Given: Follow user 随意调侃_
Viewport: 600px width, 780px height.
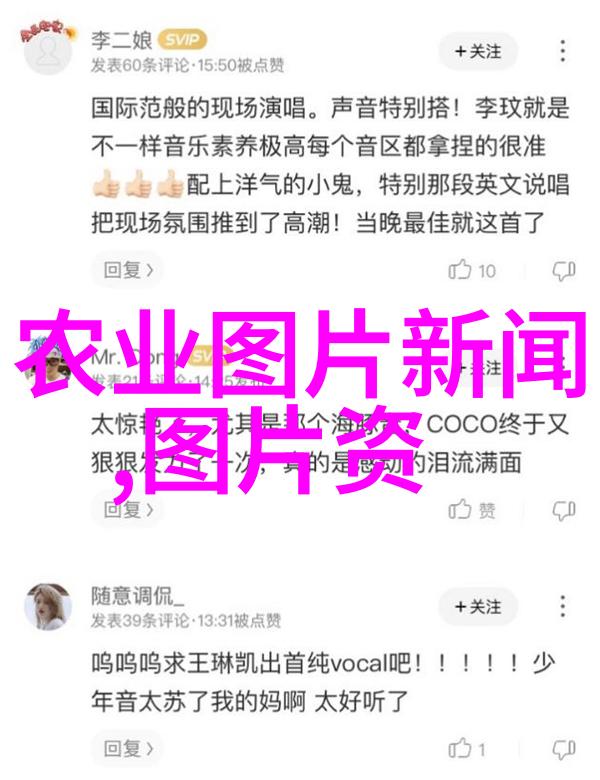Looking at the screenshot, I should coord(479,606).
